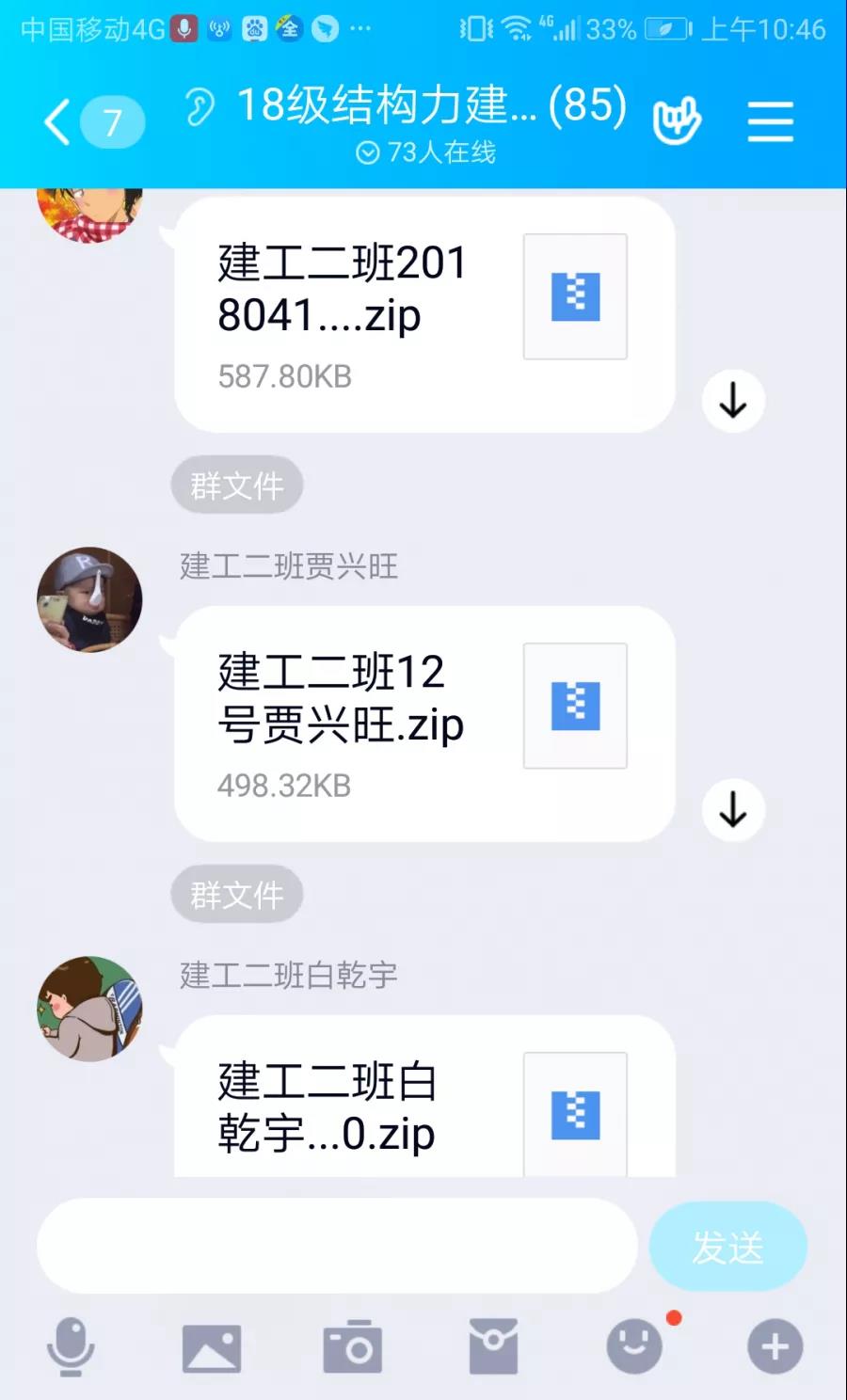Focus the message input field

coord(337,1246)
